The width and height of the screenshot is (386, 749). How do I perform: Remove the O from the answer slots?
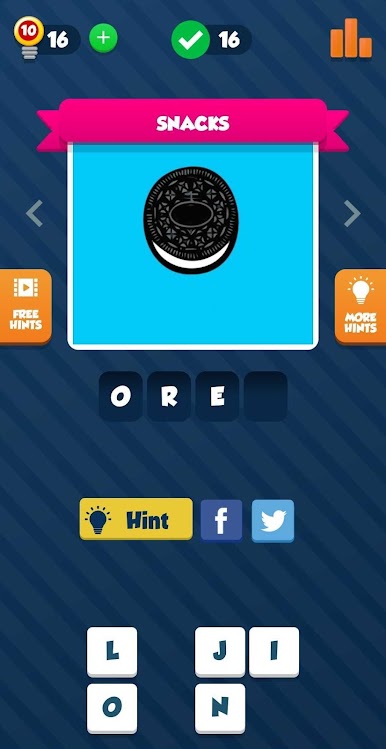click(x=120, y=396)
